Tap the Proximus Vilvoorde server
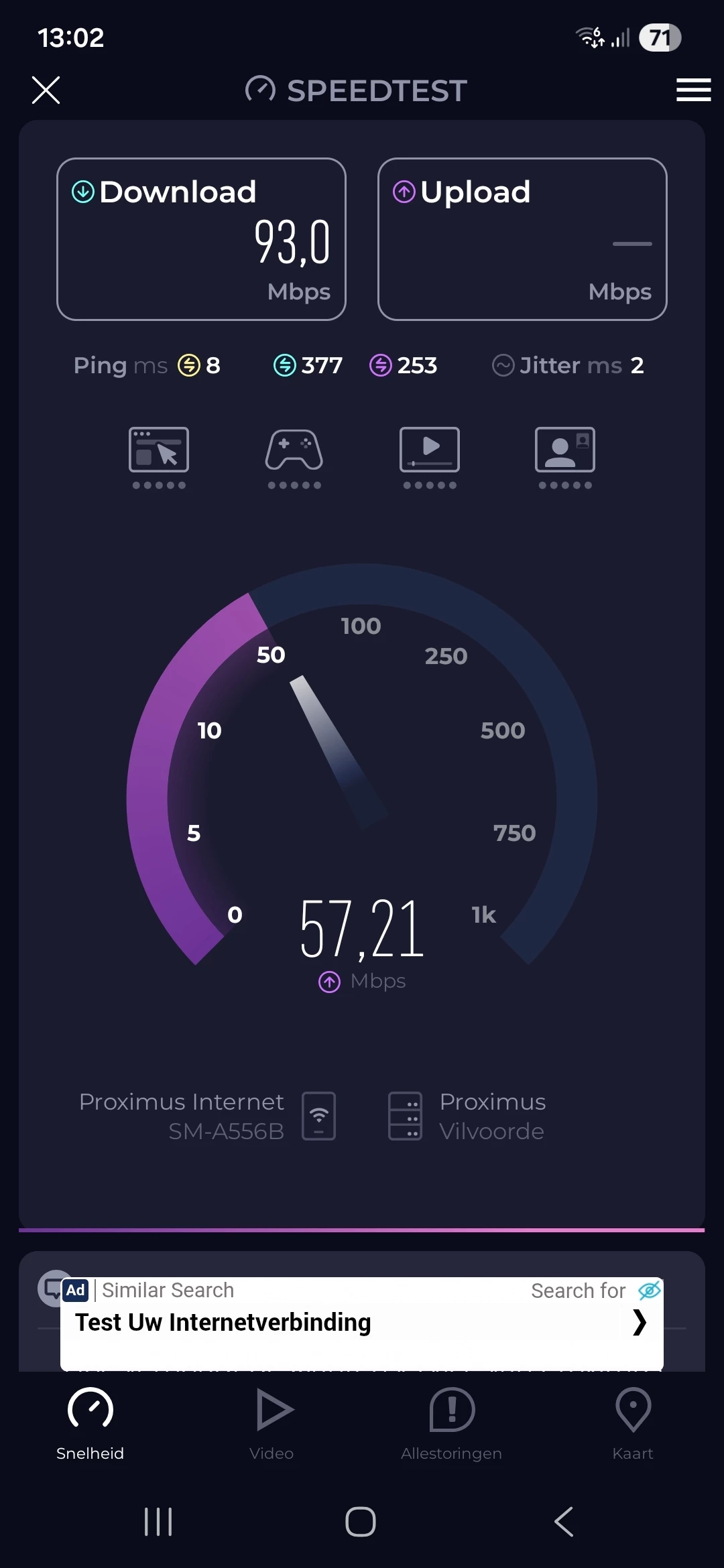Image resolution: width=724 pixels, height=1568 pixels. click(x=467, y=1116)
